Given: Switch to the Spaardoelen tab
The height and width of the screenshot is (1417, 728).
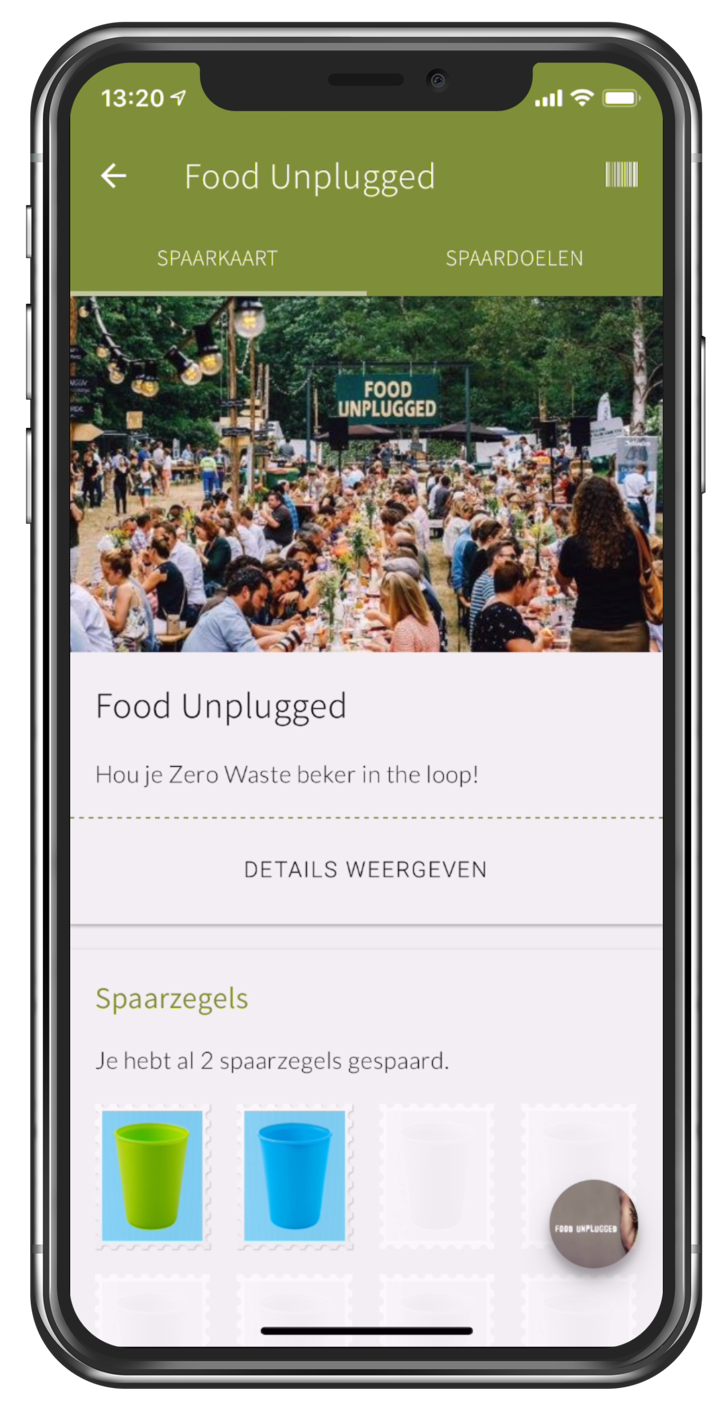Looking at the screenshot, I should tap(514, 258).
